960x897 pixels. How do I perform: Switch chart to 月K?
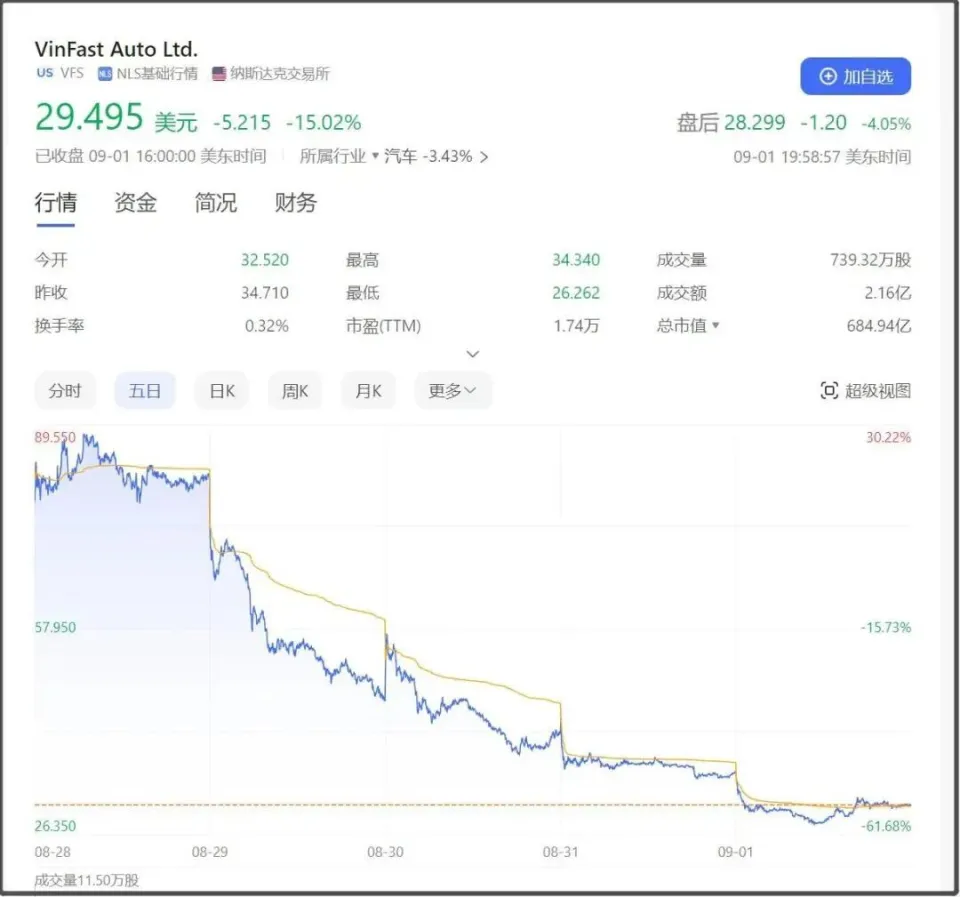(x=367, y=391)
